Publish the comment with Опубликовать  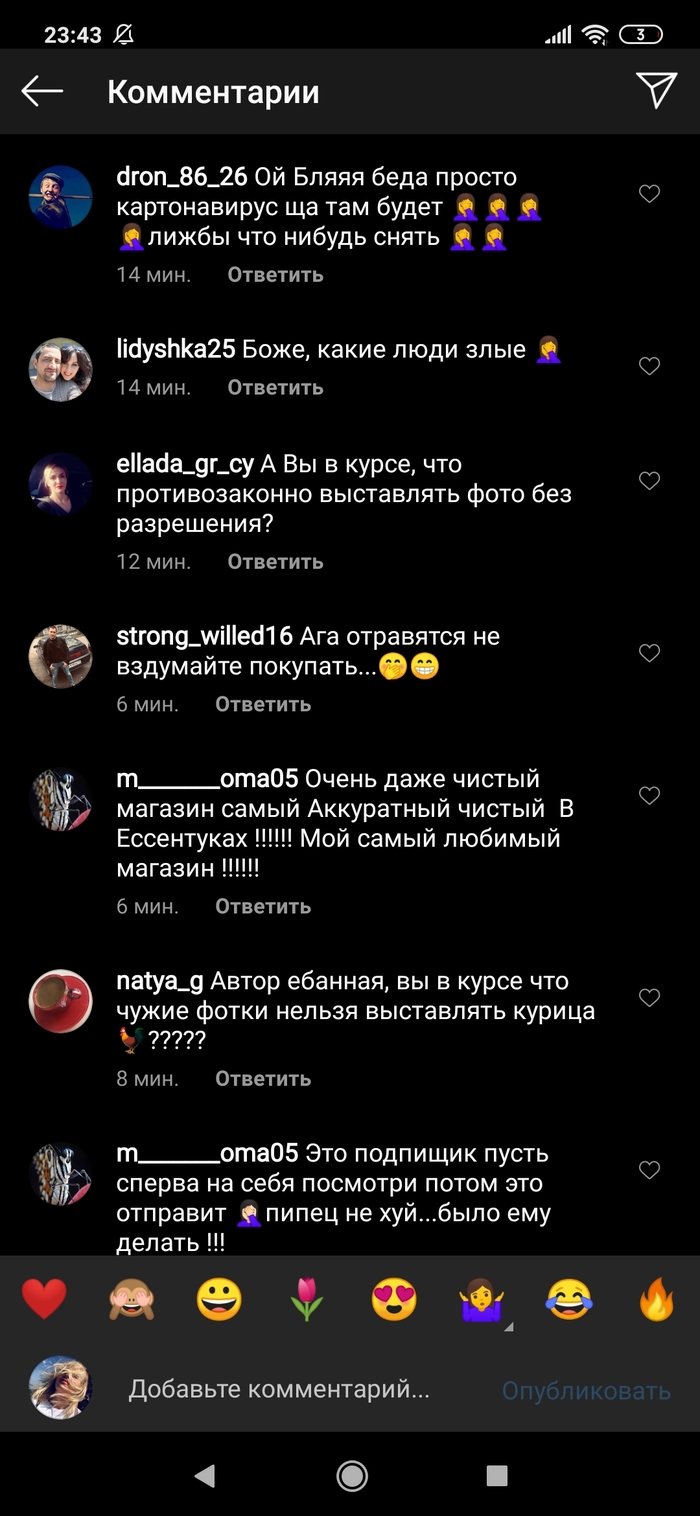pyautogui.click(x=586, y=1391)
